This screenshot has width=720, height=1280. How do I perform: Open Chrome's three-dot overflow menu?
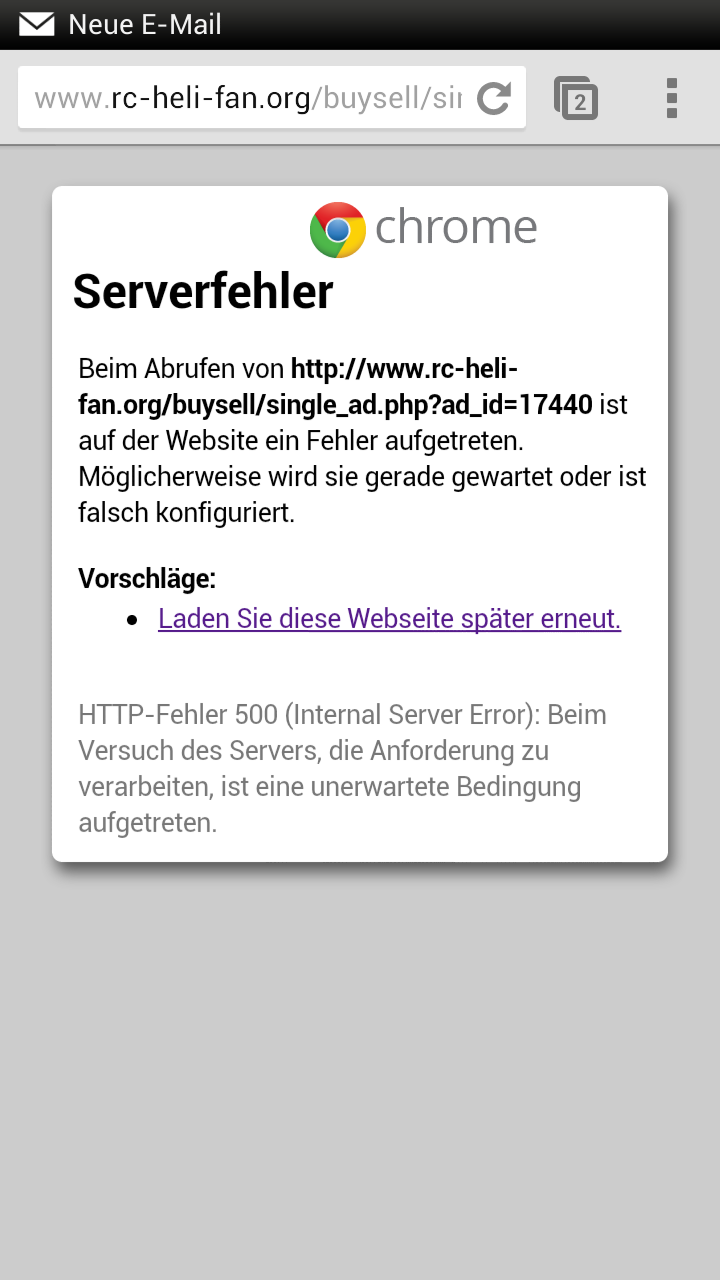pos(670,97)
